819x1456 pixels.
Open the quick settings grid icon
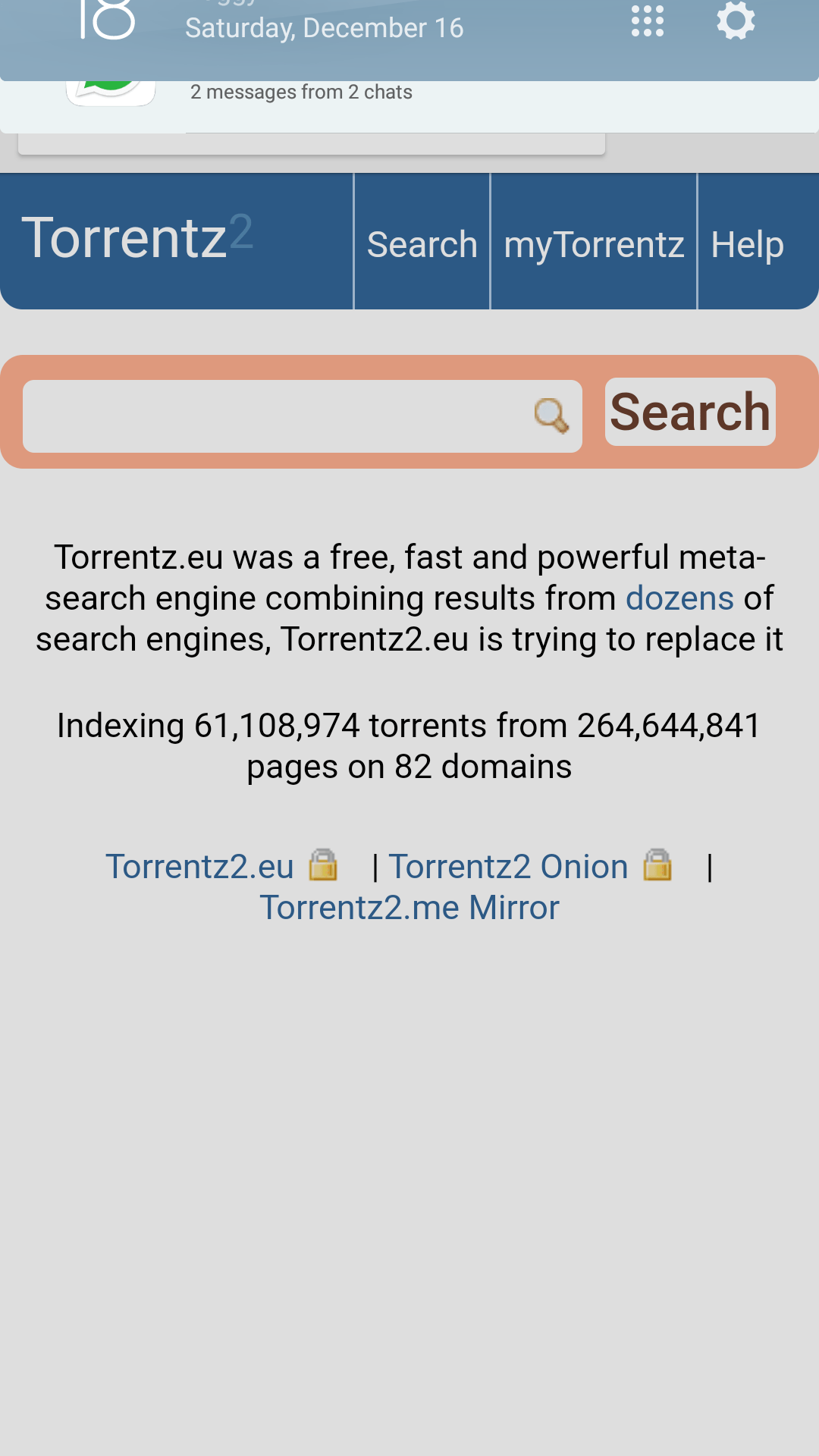pyautogui.click(x=647, y=21)
